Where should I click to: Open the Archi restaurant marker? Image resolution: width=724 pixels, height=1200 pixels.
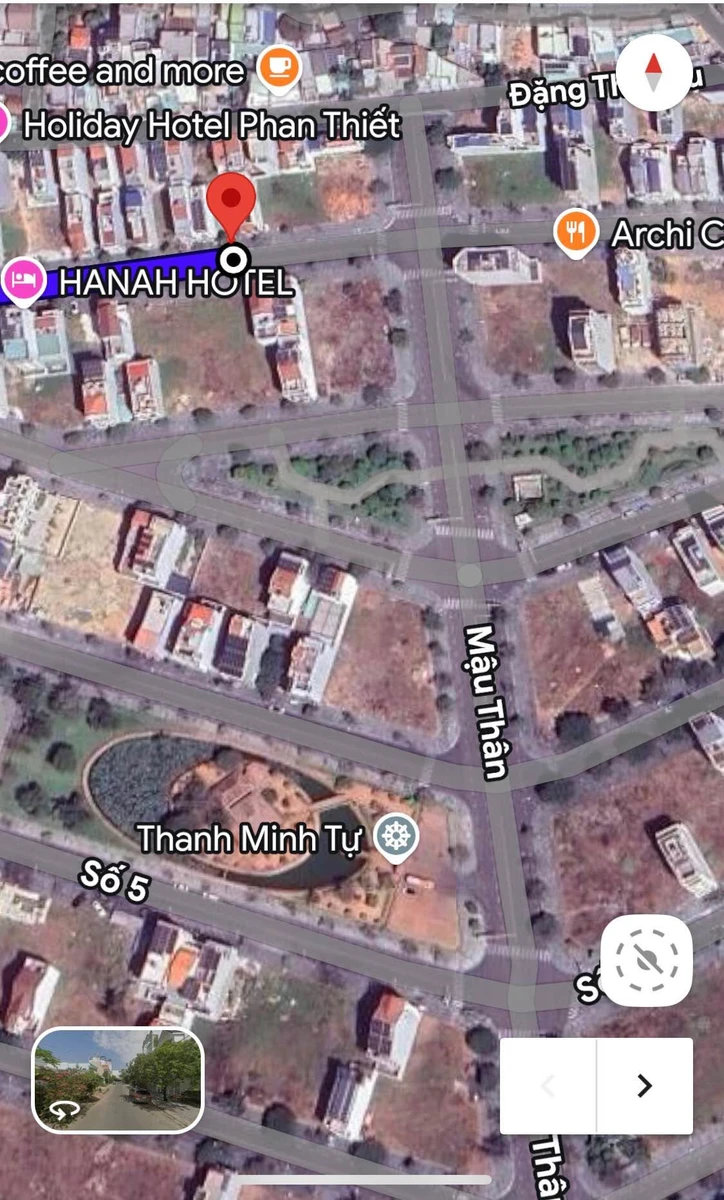point(575,233)
